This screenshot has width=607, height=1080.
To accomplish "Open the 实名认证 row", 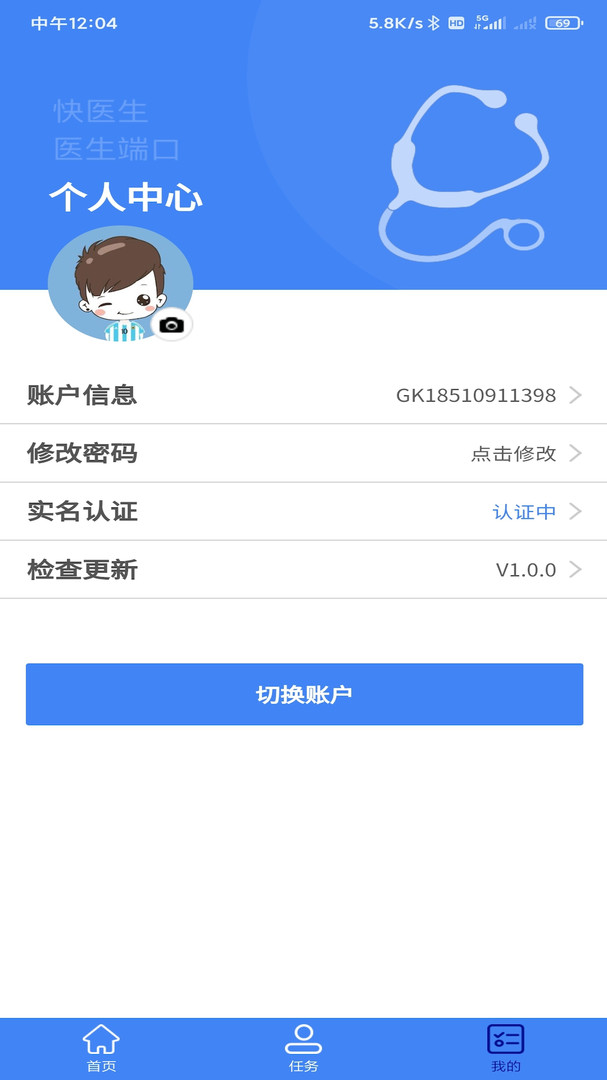I will pos(303,512).
